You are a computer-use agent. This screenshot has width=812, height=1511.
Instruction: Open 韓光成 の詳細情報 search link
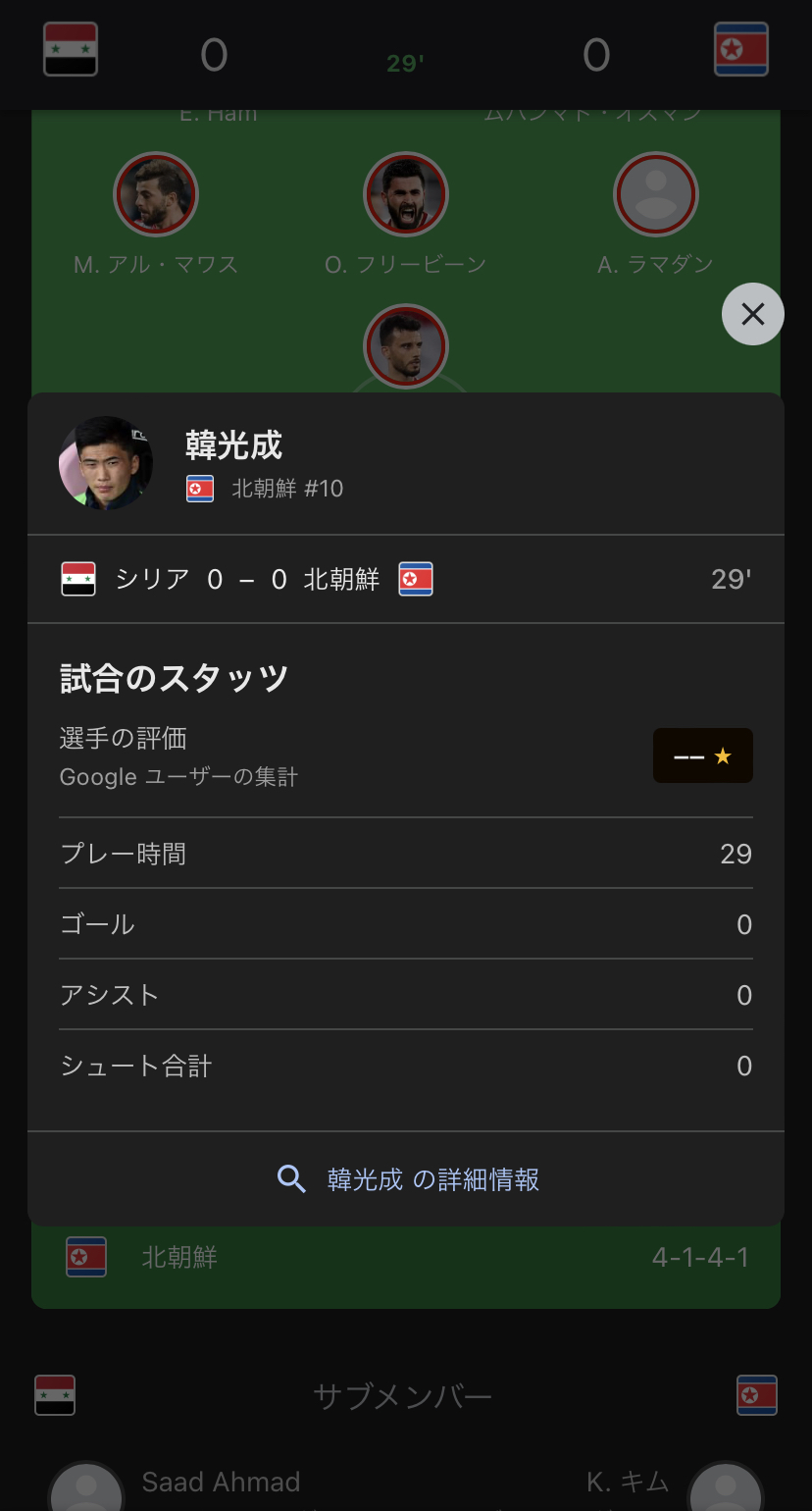pos(406,1179)
